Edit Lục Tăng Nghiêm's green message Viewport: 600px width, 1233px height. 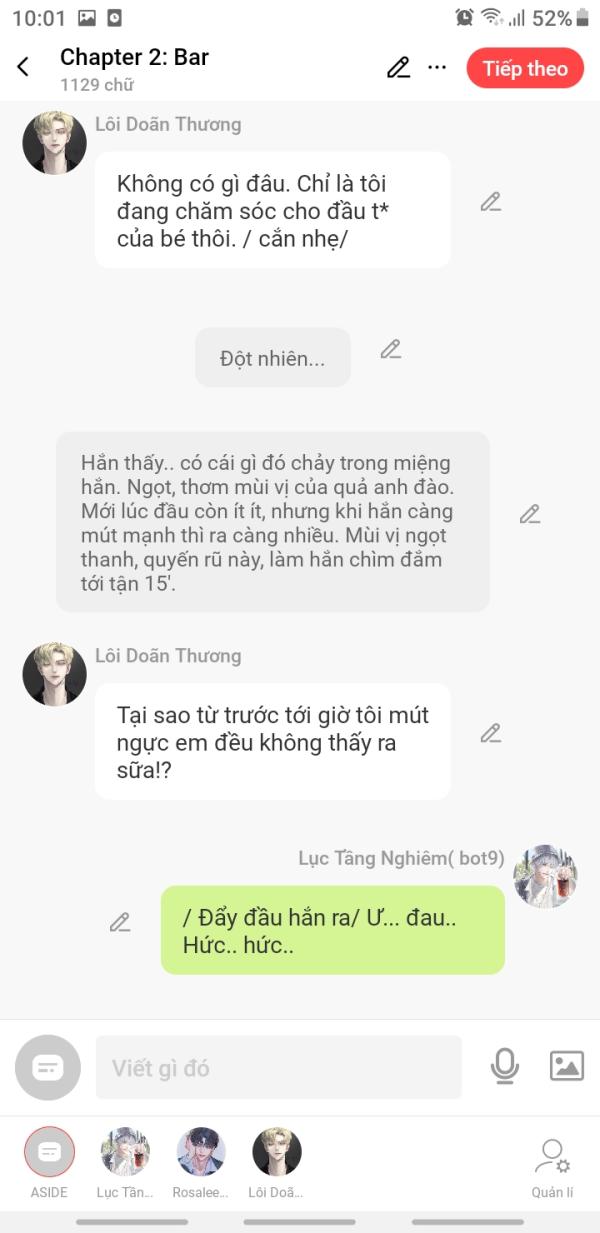pos(120,922)
